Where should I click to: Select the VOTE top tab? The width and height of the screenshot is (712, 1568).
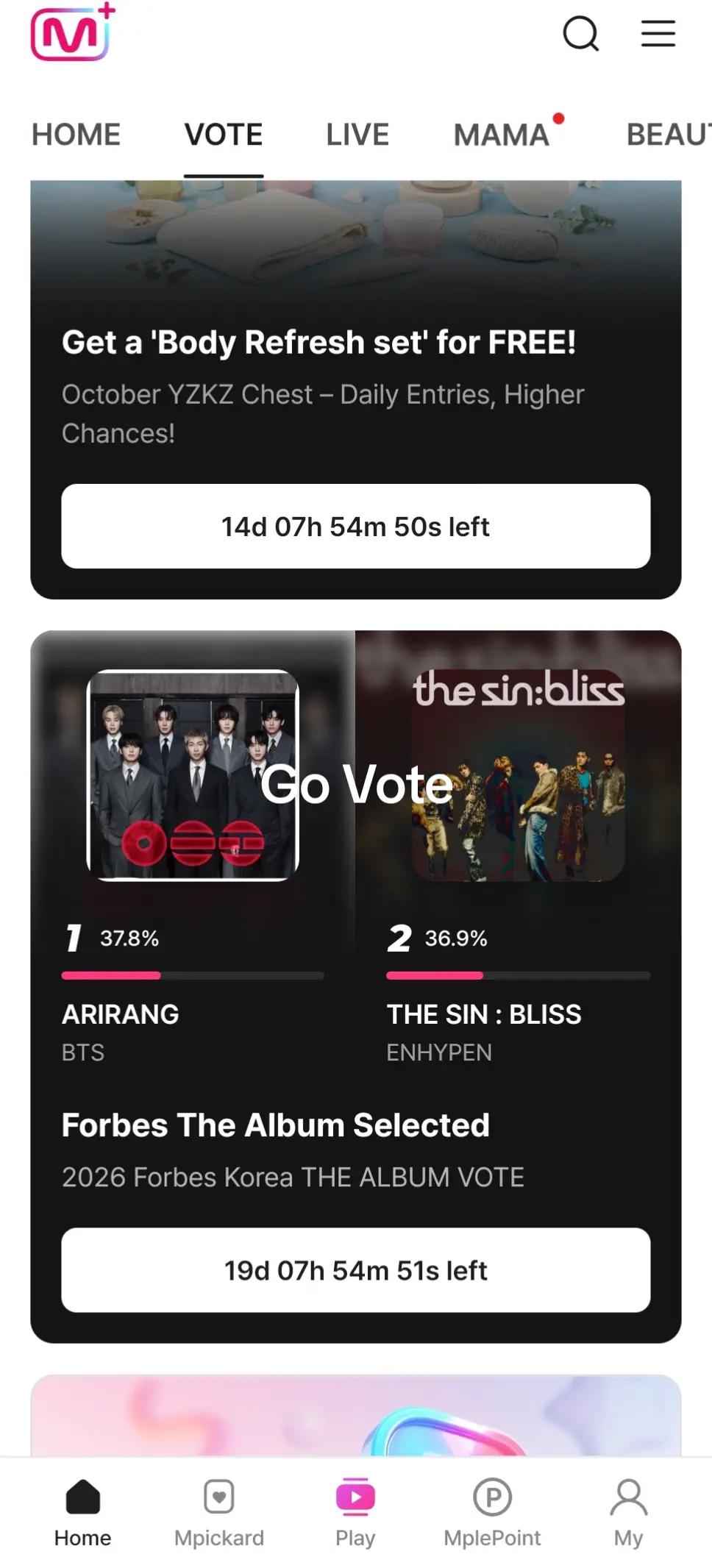pos(224,135)
